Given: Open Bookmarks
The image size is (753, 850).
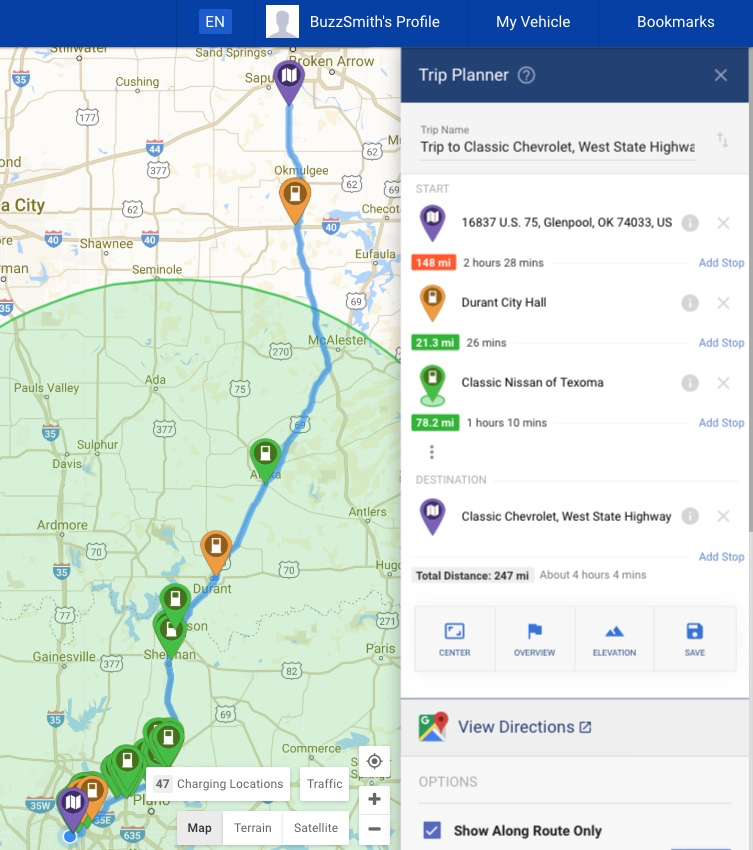Looking at the screenshot, I should click(675, 22).
